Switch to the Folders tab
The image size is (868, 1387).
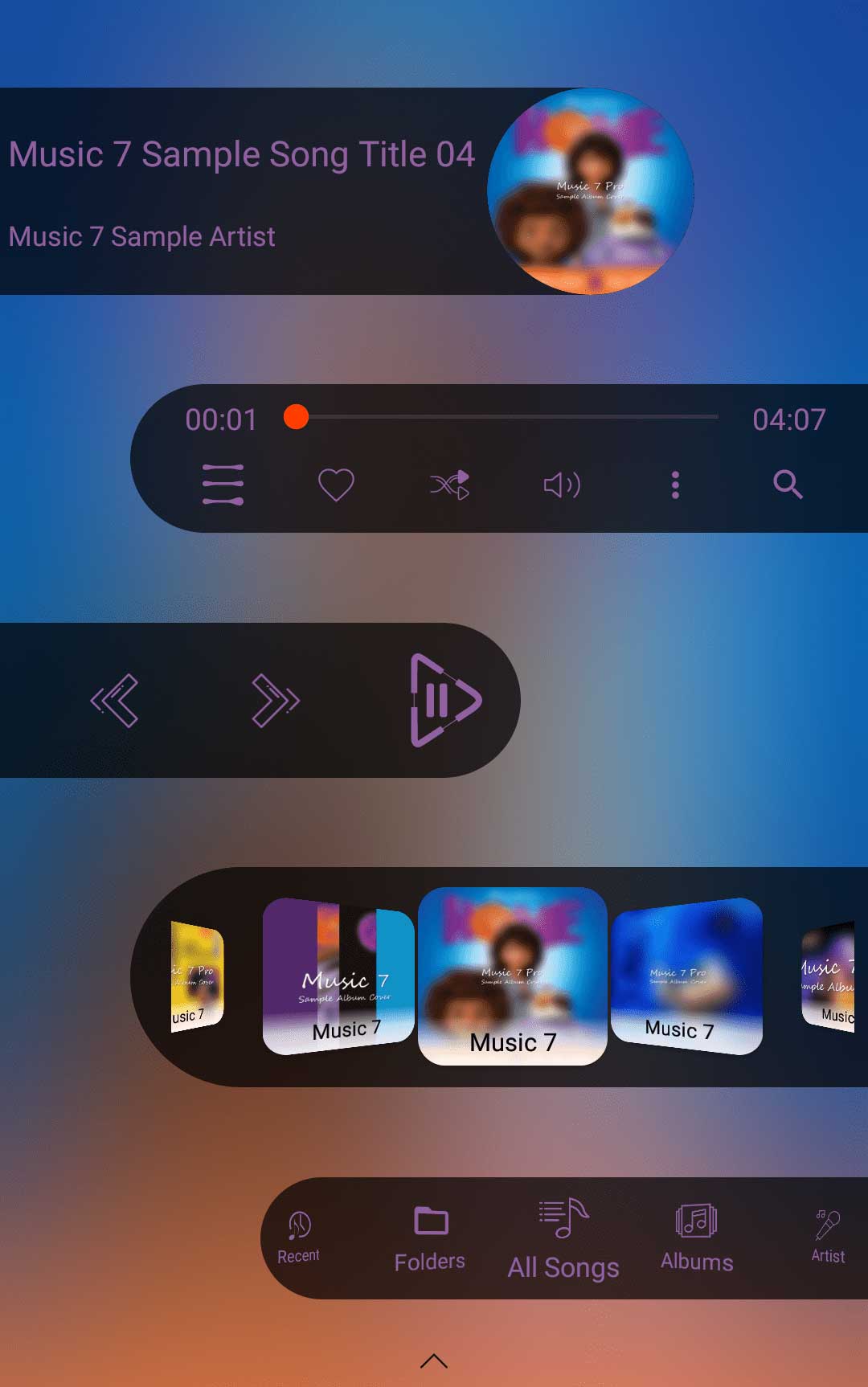pos(430,1239)
